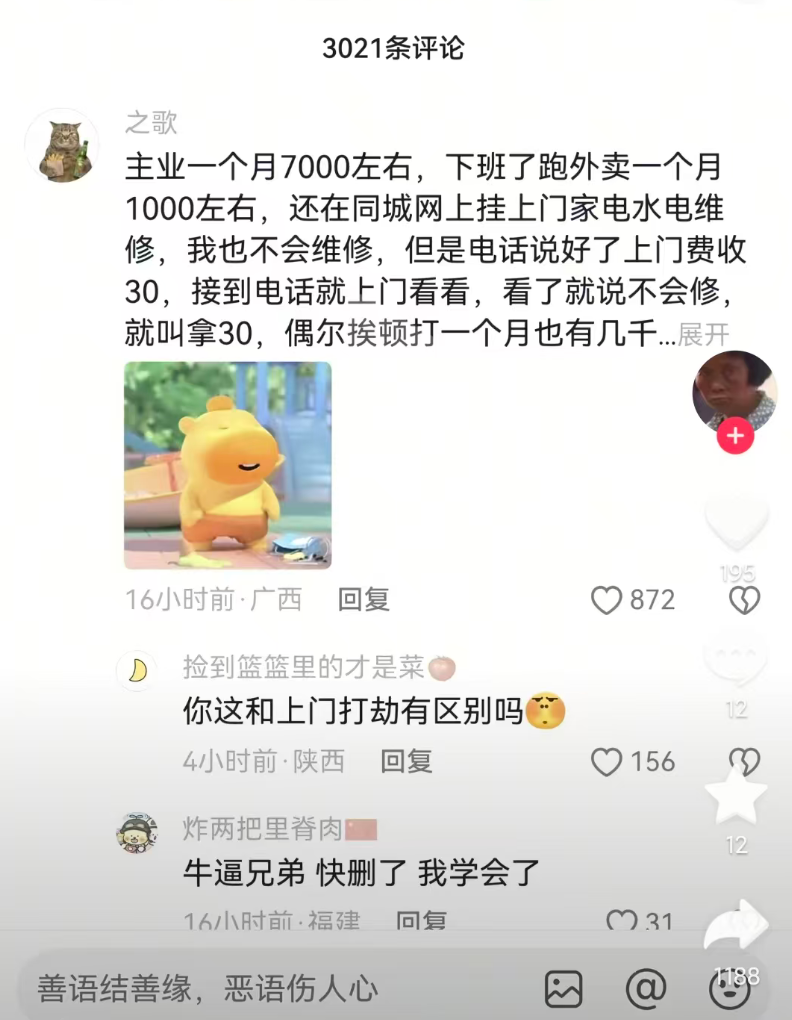Follow the video author with plus button

[735, 436]
